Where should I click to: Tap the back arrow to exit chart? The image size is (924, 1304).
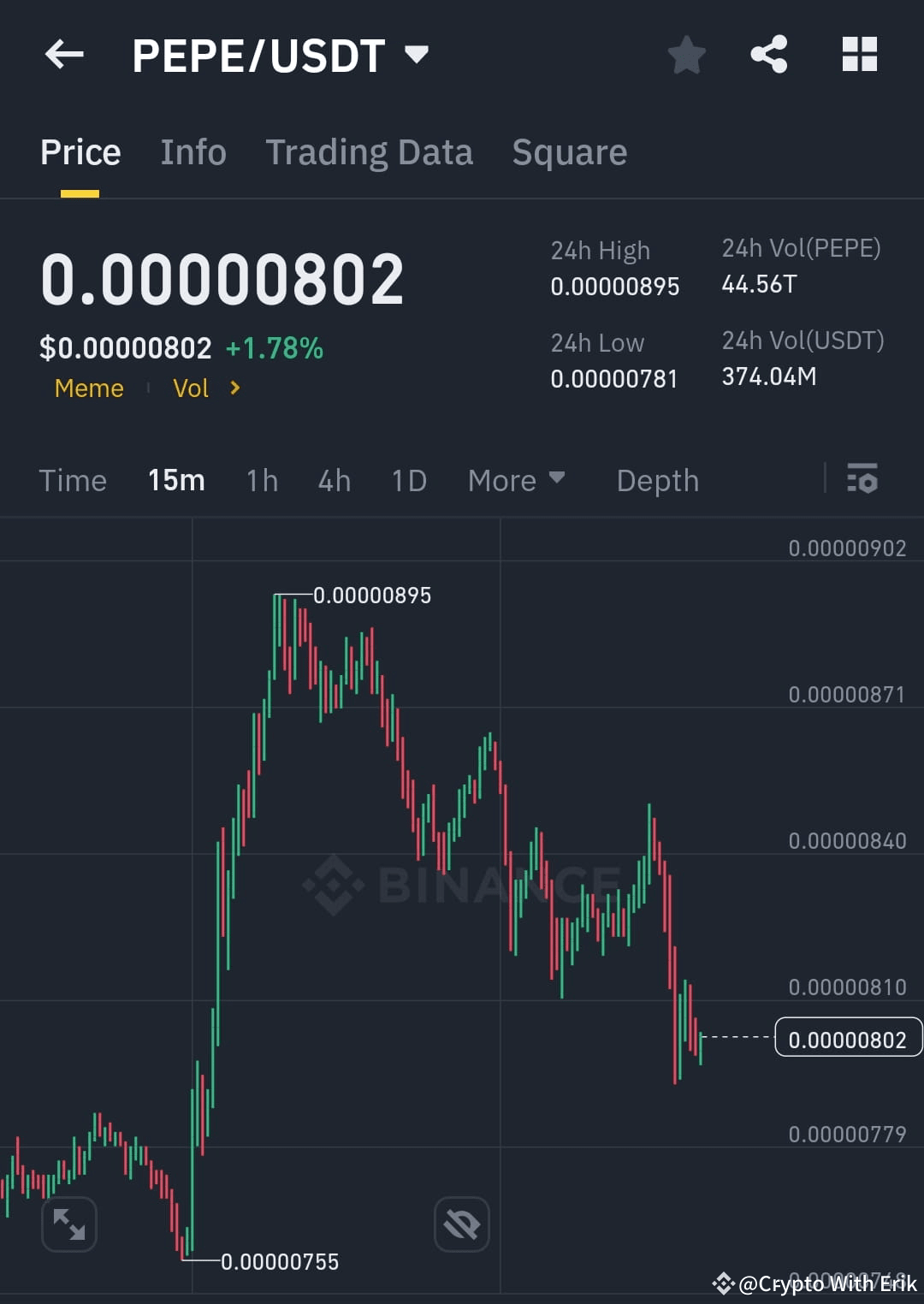point(64,54)
